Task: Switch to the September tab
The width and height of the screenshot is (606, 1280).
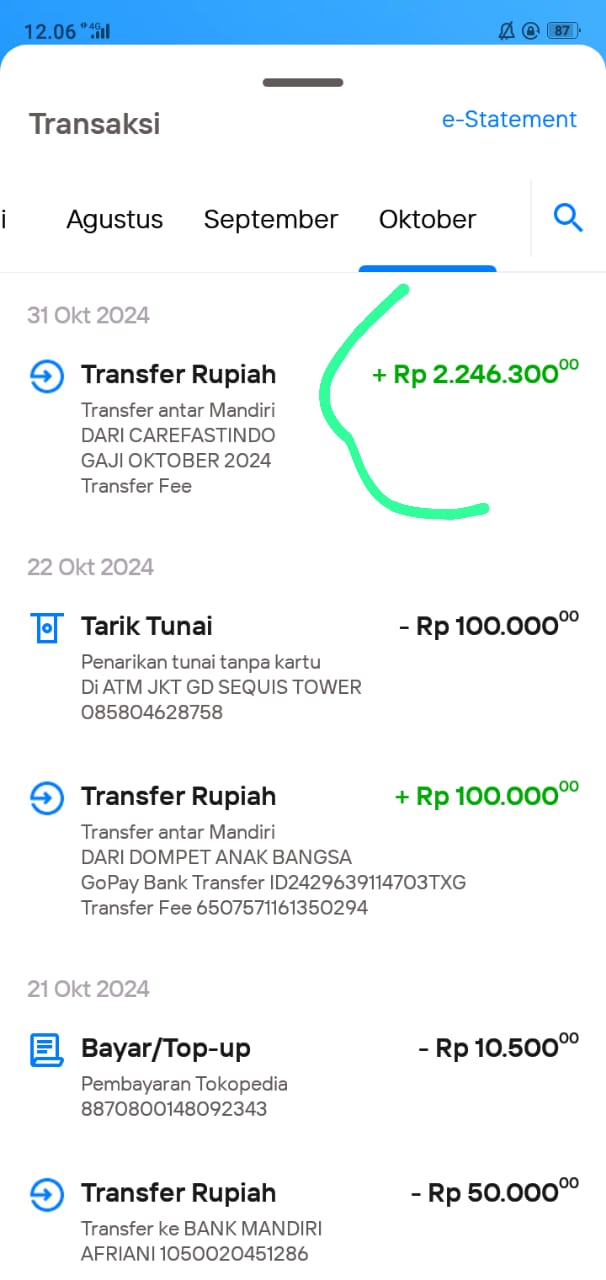Action: 271,219
